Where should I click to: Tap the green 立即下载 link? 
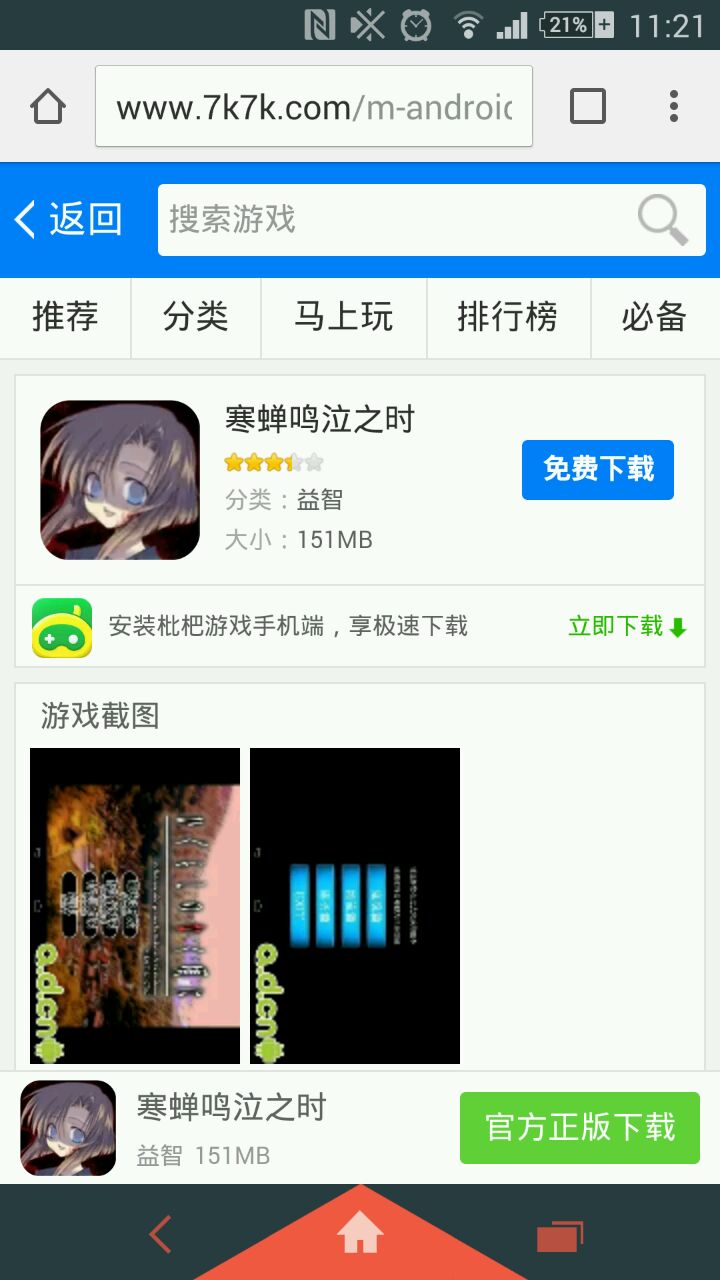[627, 627]
